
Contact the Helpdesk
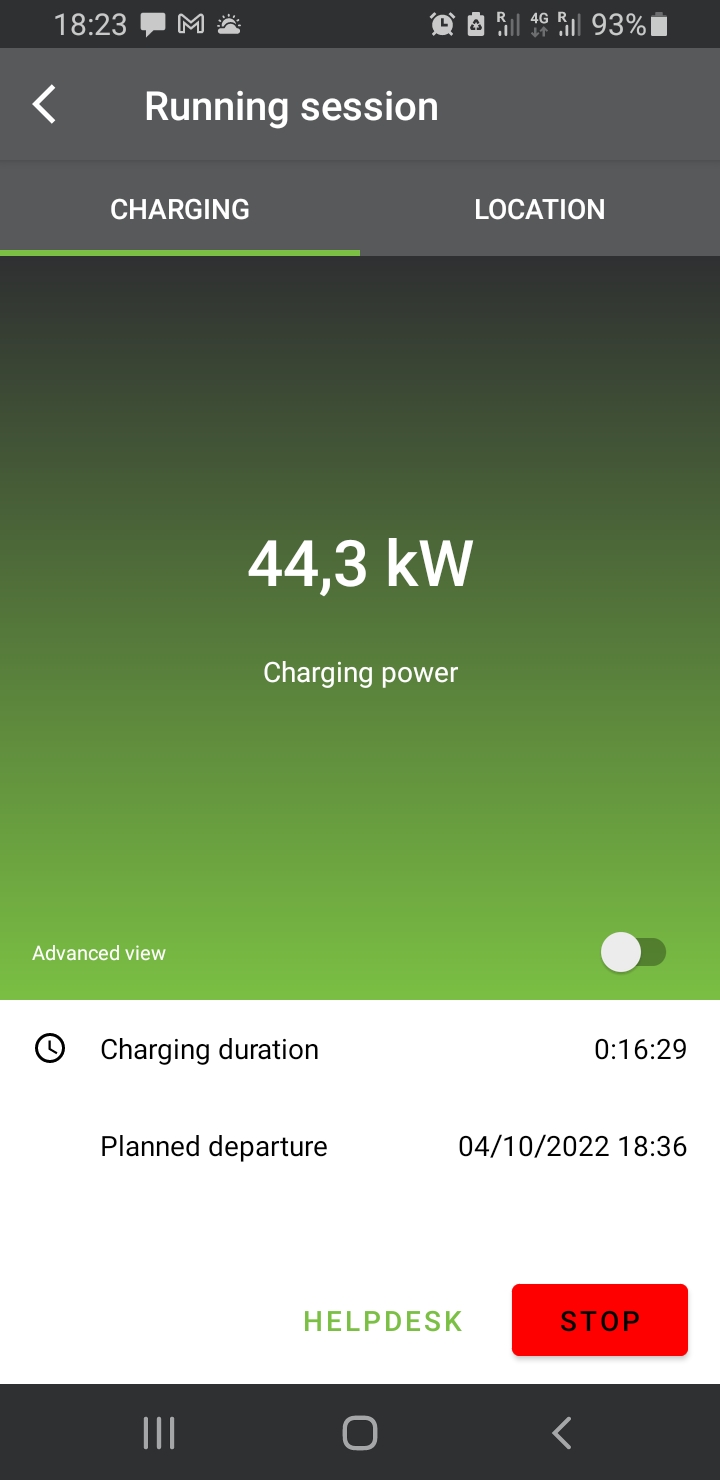point(383,1321)
